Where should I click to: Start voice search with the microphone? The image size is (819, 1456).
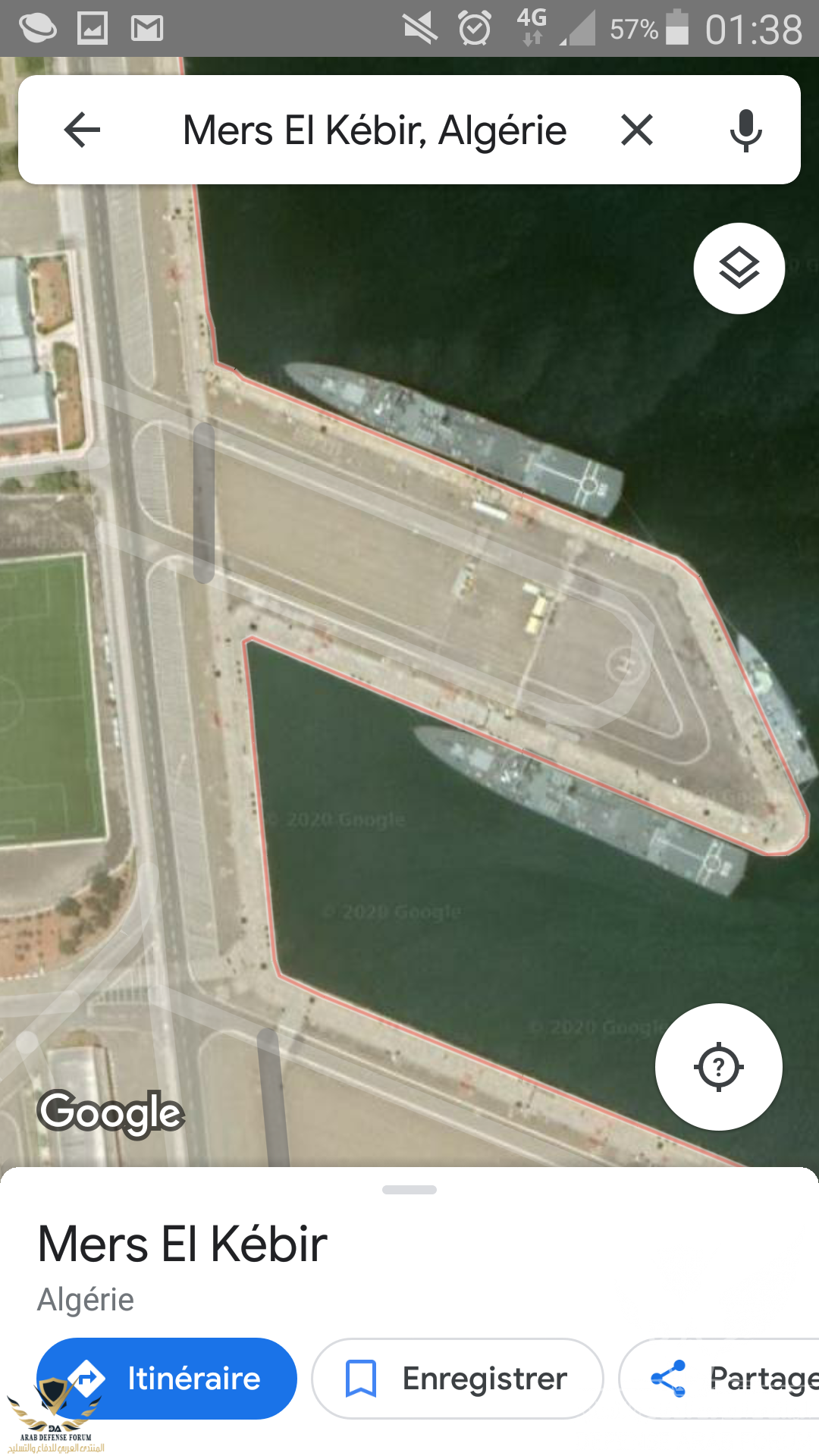(745, 130)
